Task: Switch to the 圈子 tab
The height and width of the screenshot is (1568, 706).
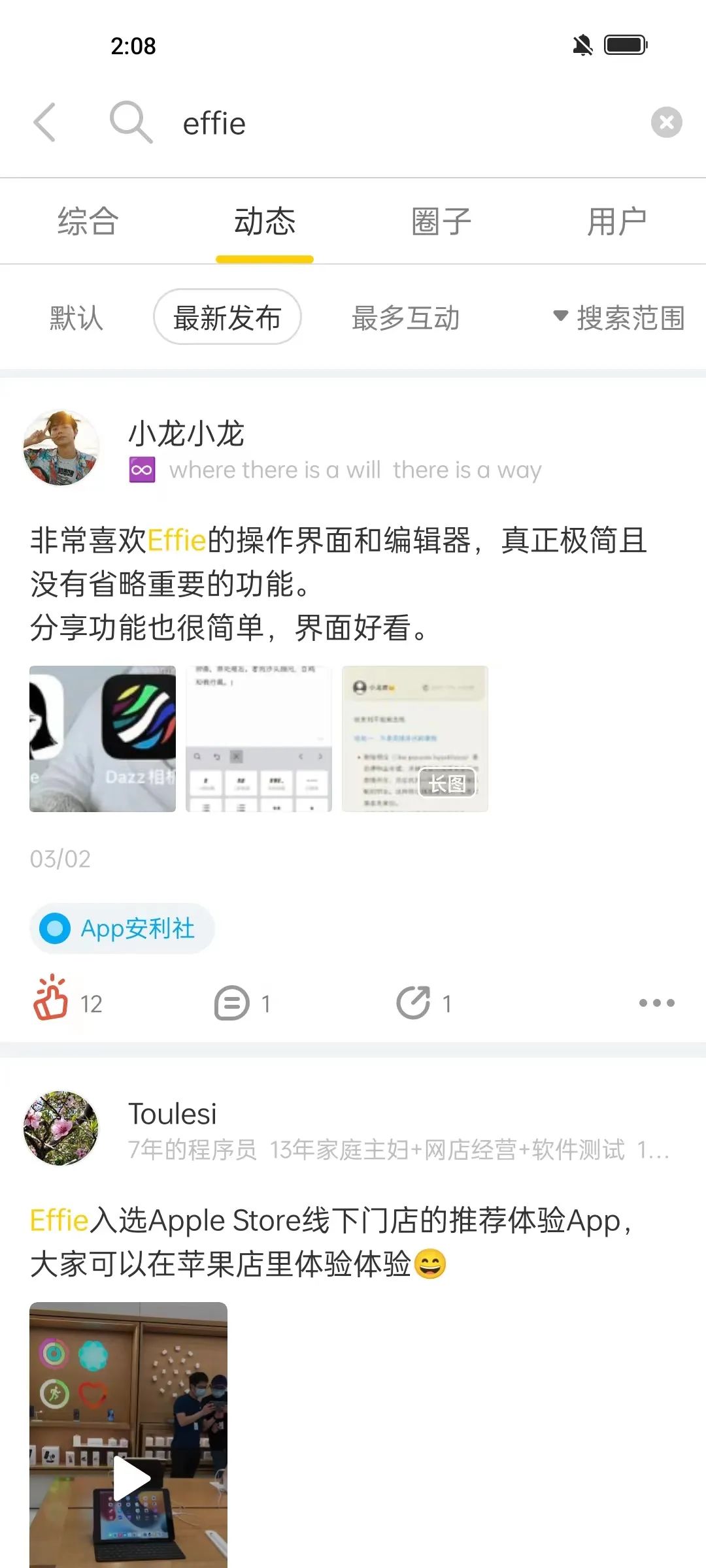Action: pos(441,221)
